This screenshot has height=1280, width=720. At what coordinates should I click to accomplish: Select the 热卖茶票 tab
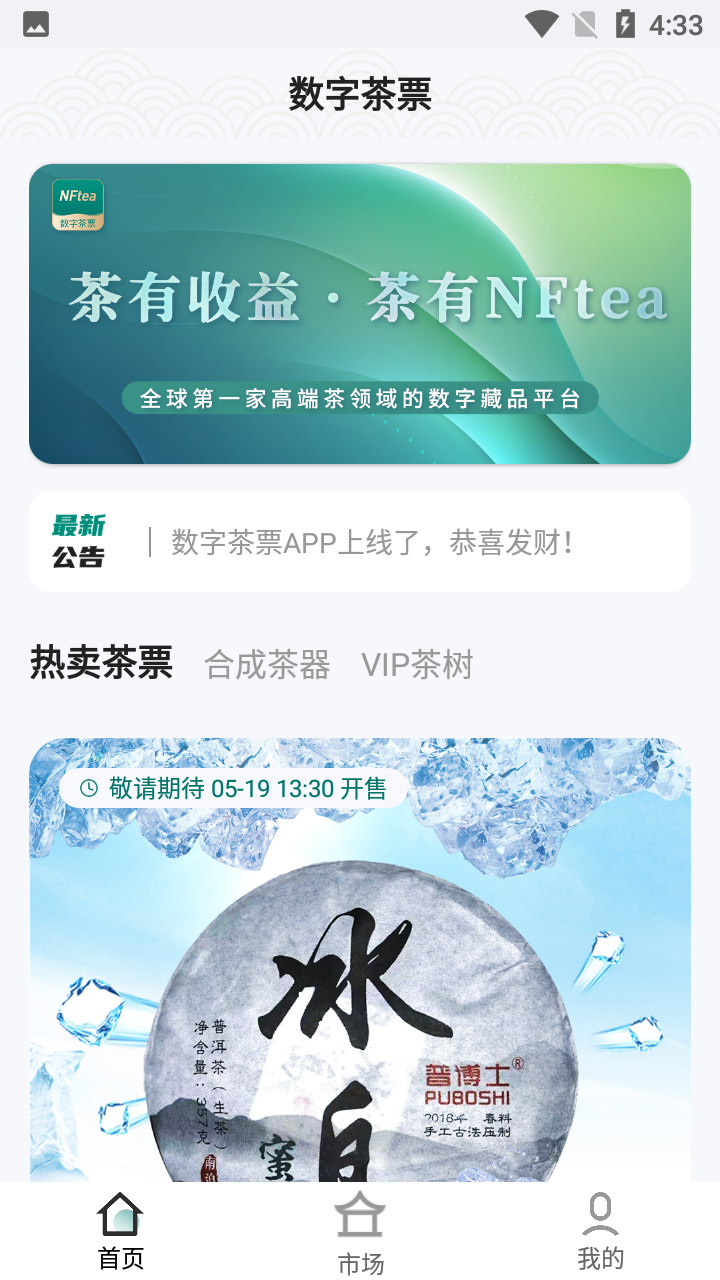tap(101, 663)
